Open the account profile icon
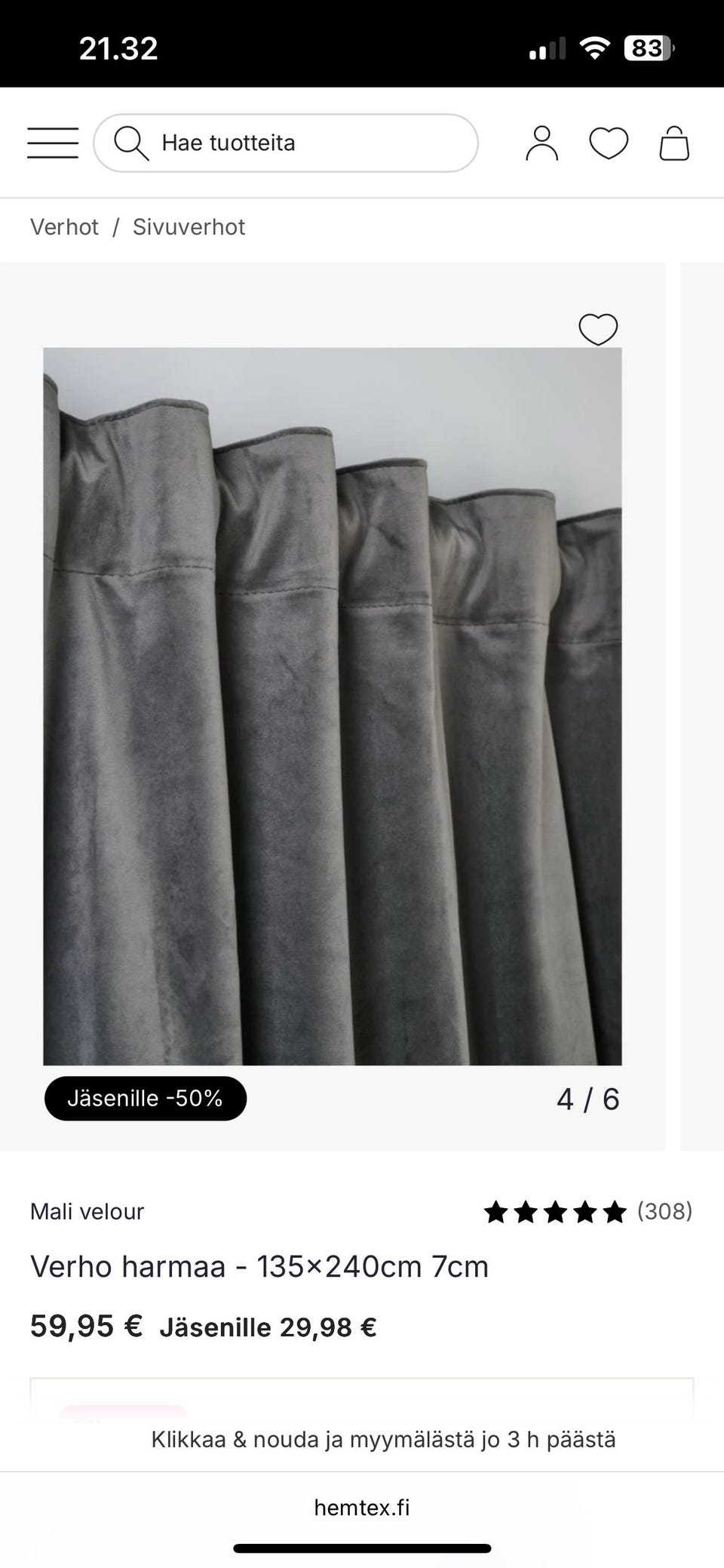The width and height of the screenshot is (724, 1568). tap(541, 143)
